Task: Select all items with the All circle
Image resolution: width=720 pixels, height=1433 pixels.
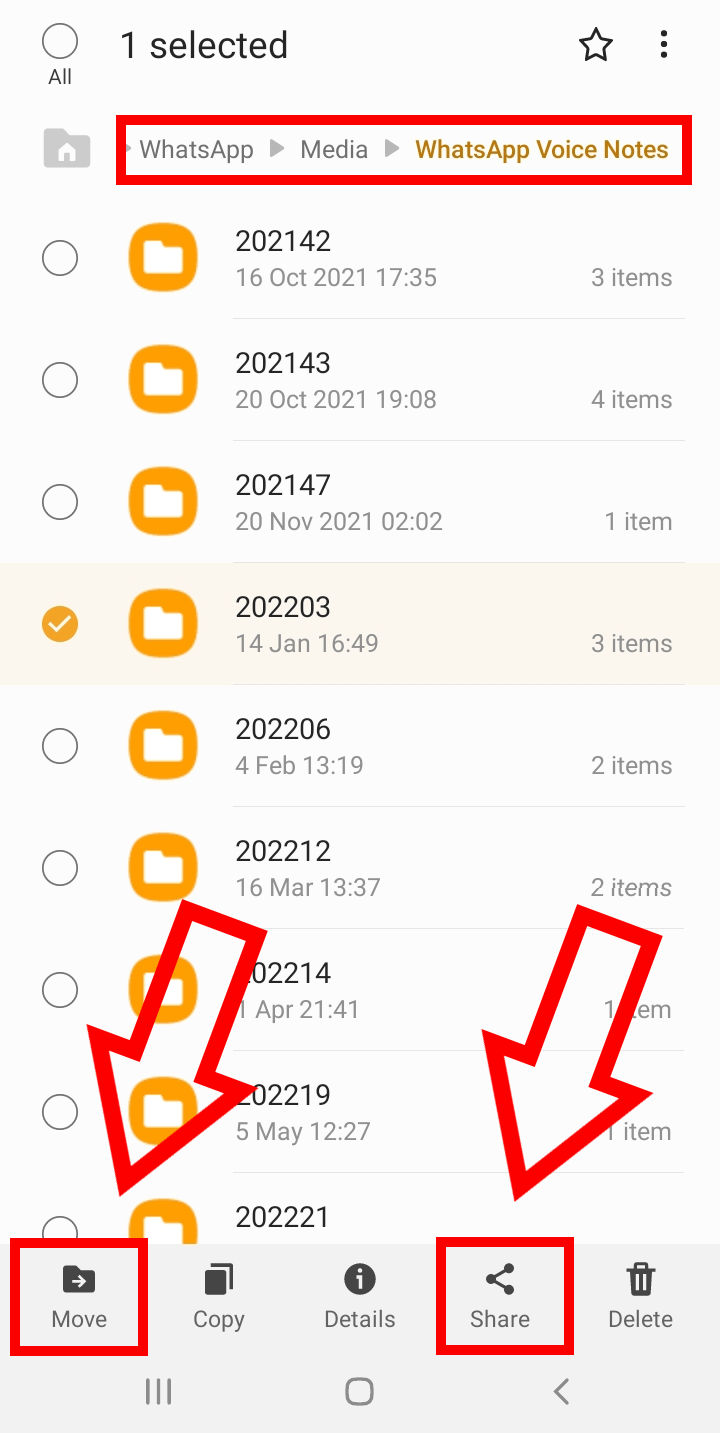Action: click(x=60, y=43)
